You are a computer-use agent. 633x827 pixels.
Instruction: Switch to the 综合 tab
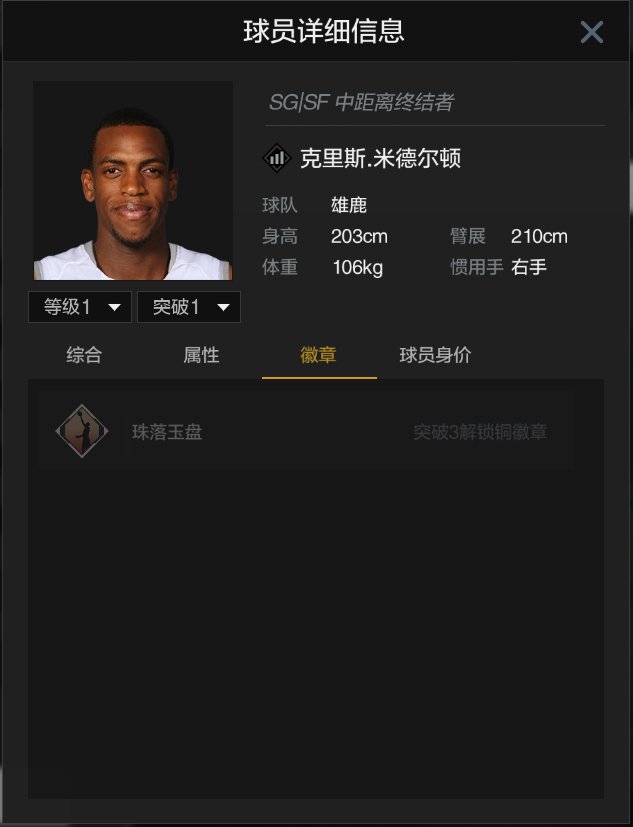pyautogui.click(x=84, y=355)
